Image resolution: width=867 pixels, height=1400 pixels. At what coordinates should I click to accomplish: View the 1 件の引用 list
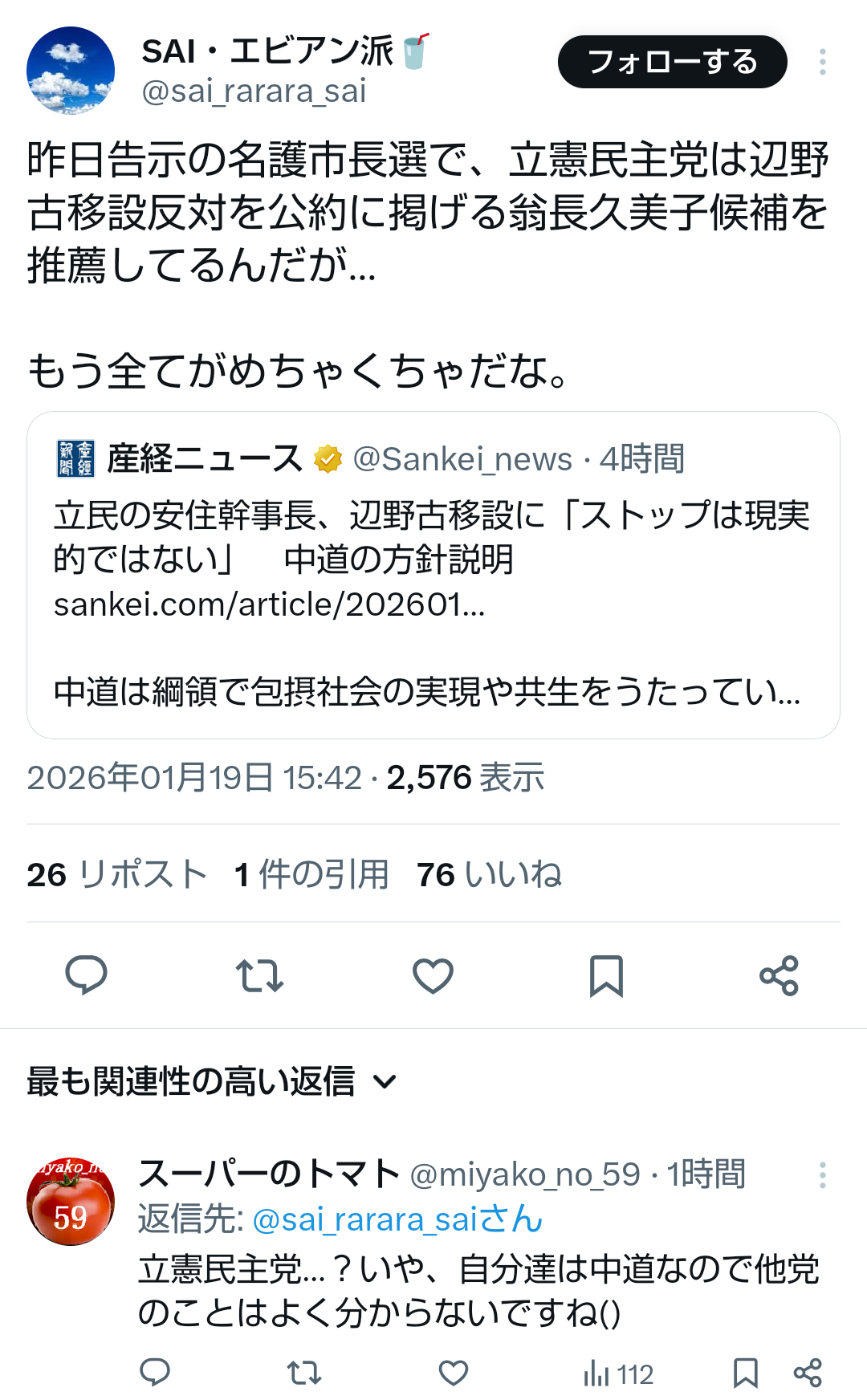(311, 874)
